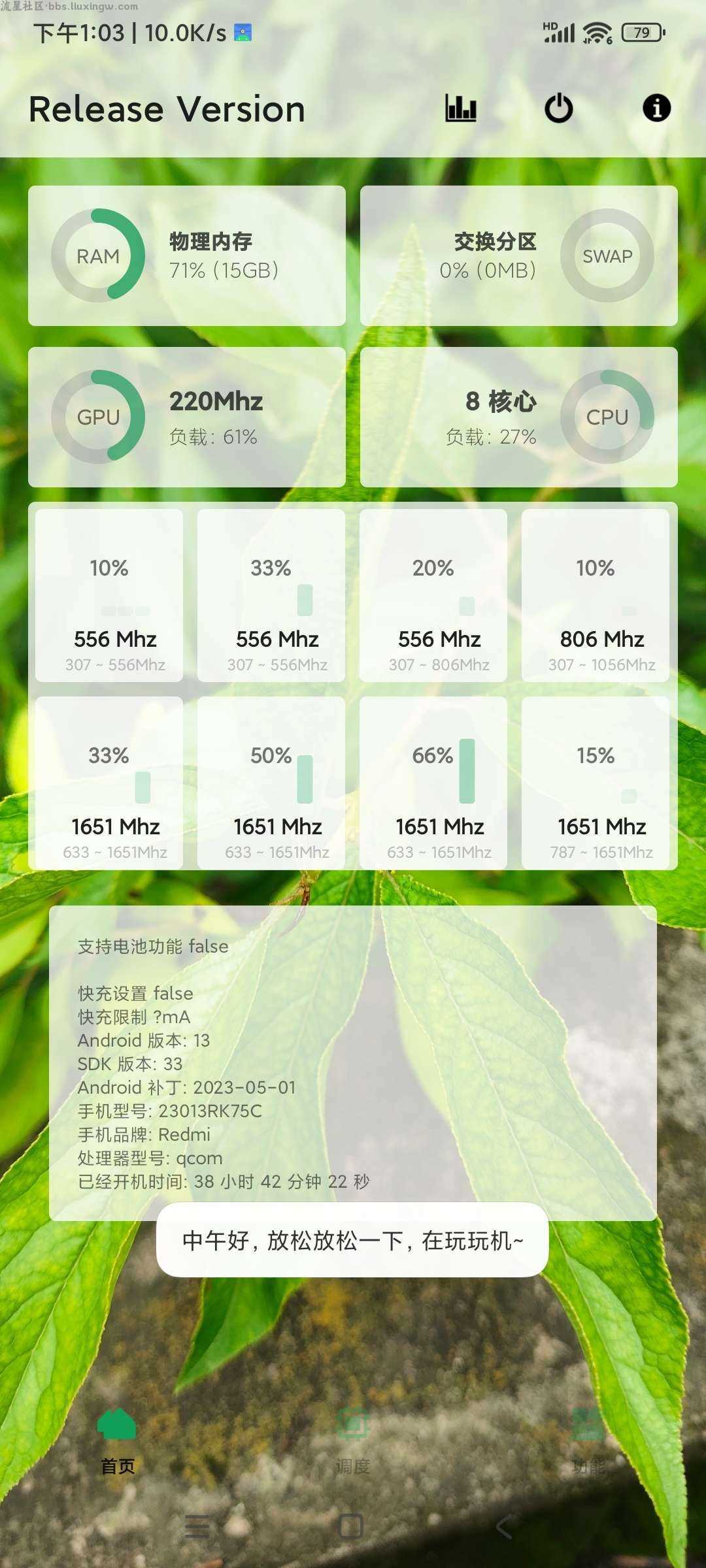Tap the power icon in the title bar
The height and width of the screenshot is (1568, 706).
559,109
